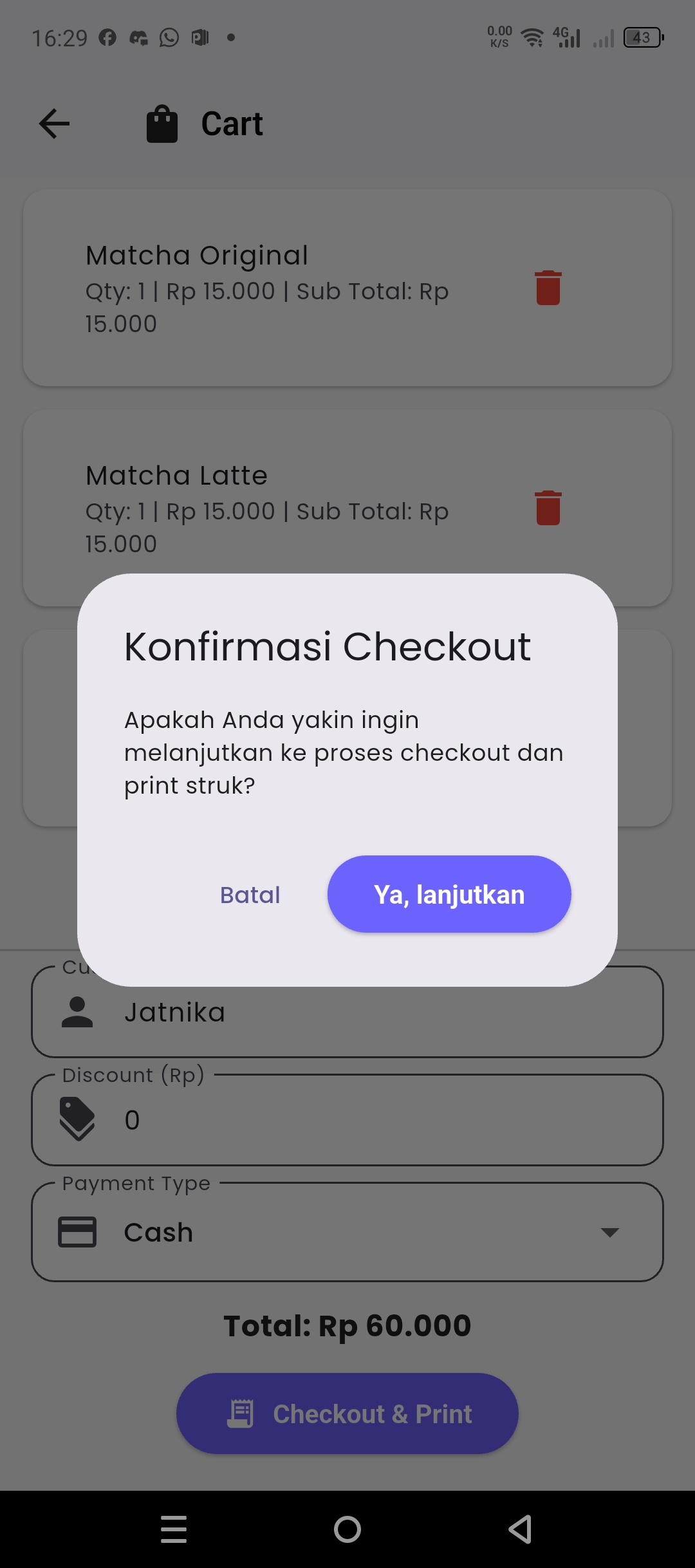Go to the system home screen
The image size is (695, 1568).
347,1529
